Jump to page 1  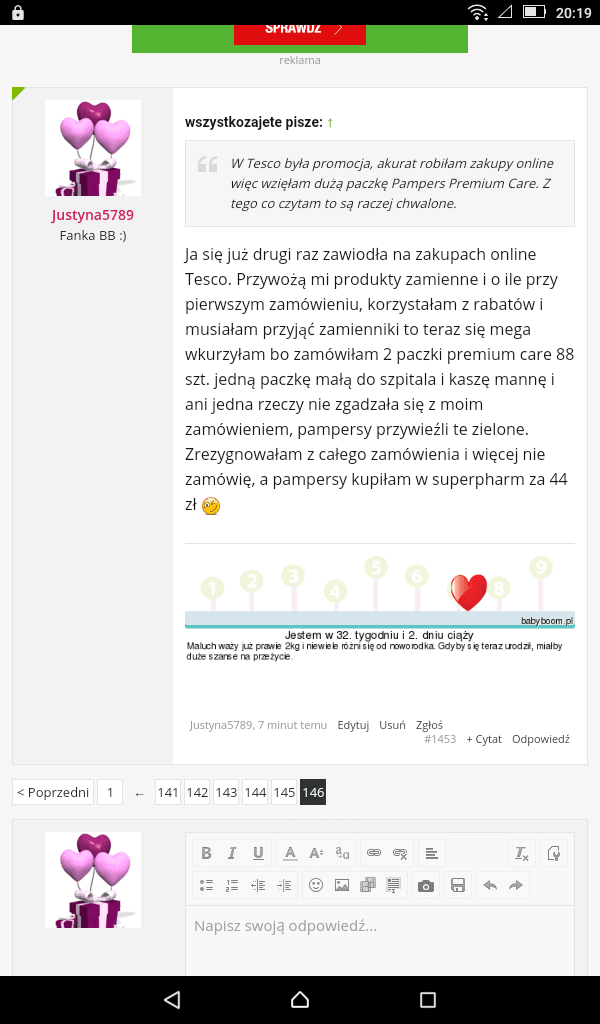[110, 792]
